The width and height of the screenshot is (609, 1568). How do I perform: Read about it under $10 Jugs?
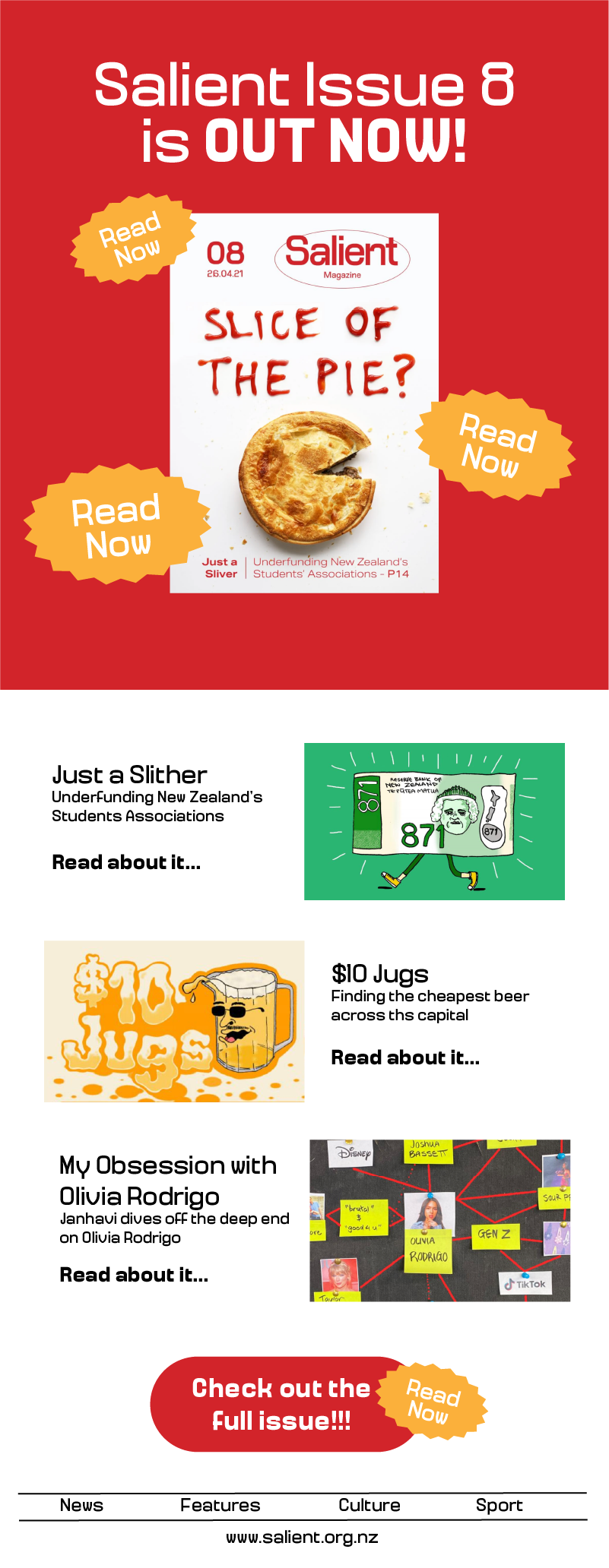click(405, 1057)
